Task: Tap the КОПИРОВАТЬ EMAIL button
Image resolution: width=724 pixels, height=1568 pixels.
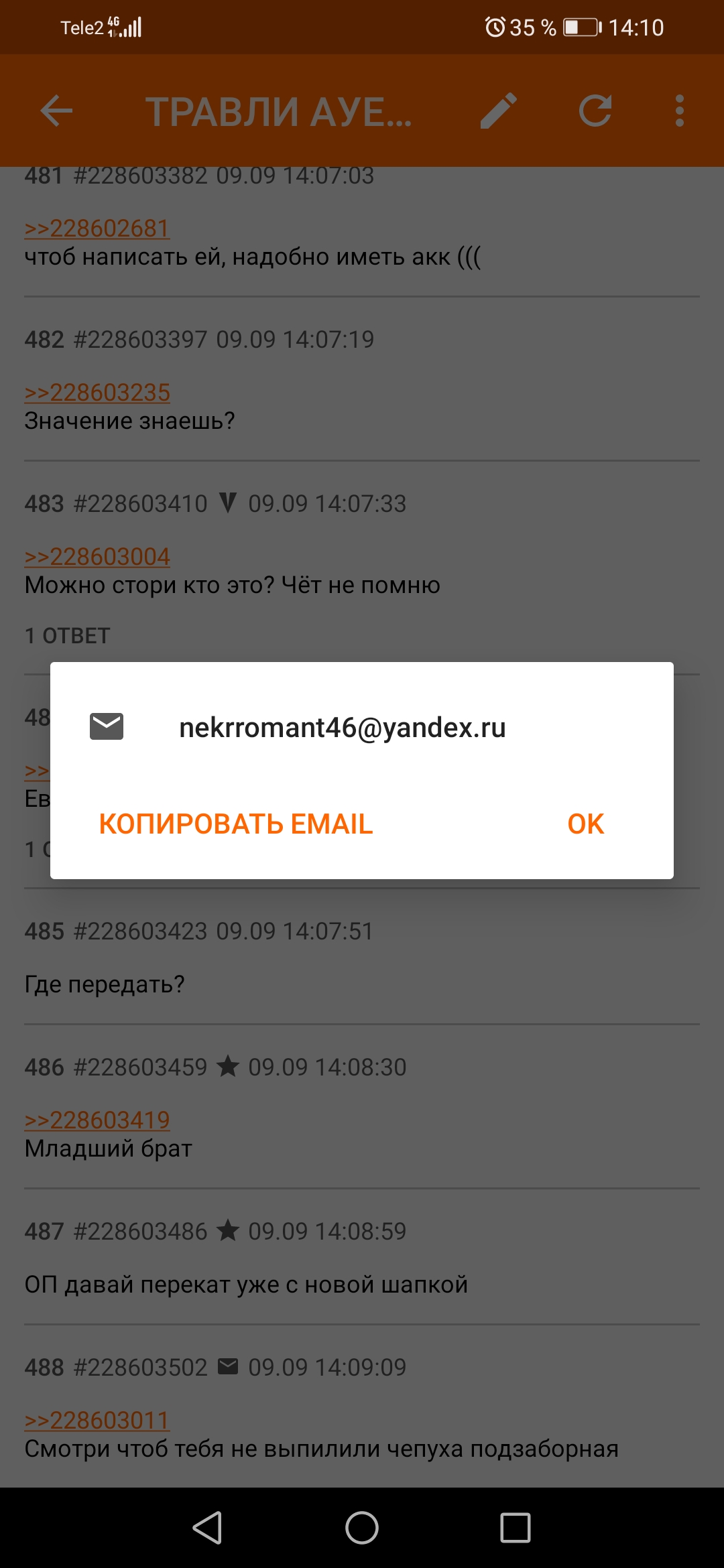Action: point(236,824)
